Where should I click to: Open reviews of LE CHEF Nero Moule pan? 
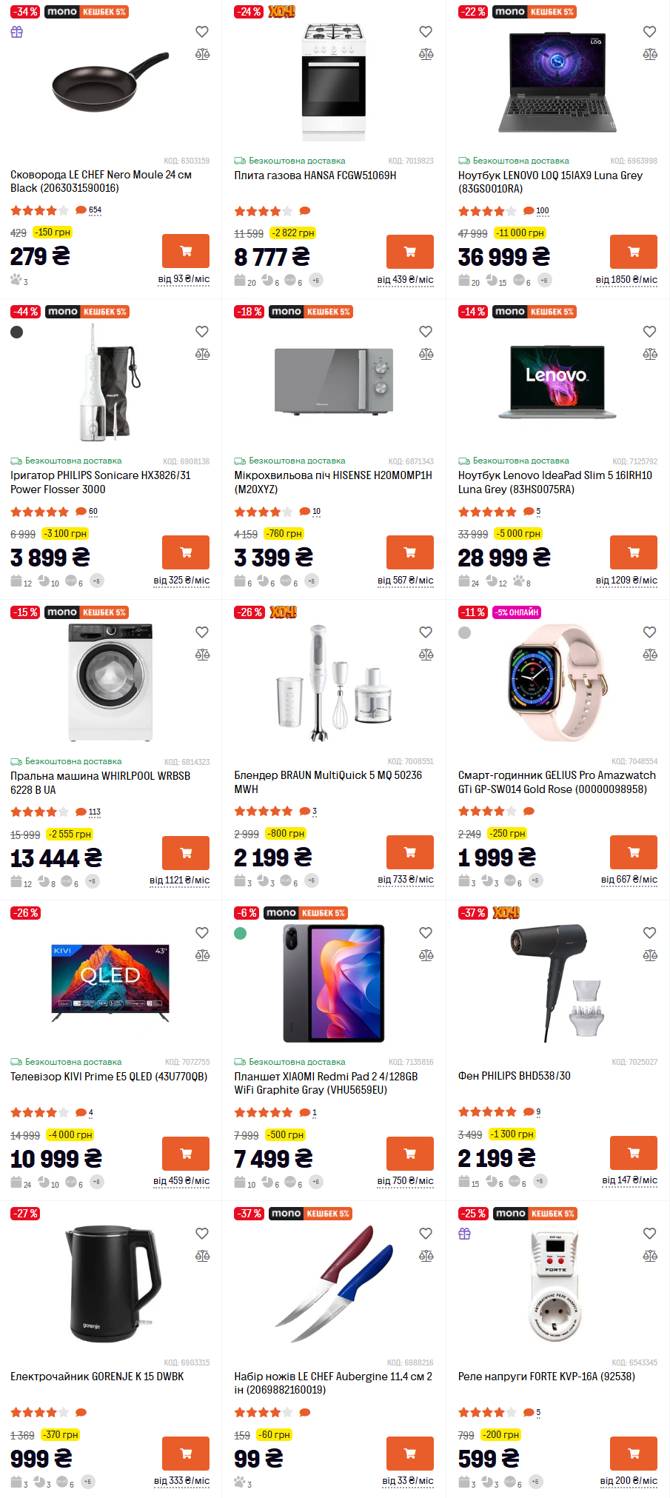[x=90, y=210]
